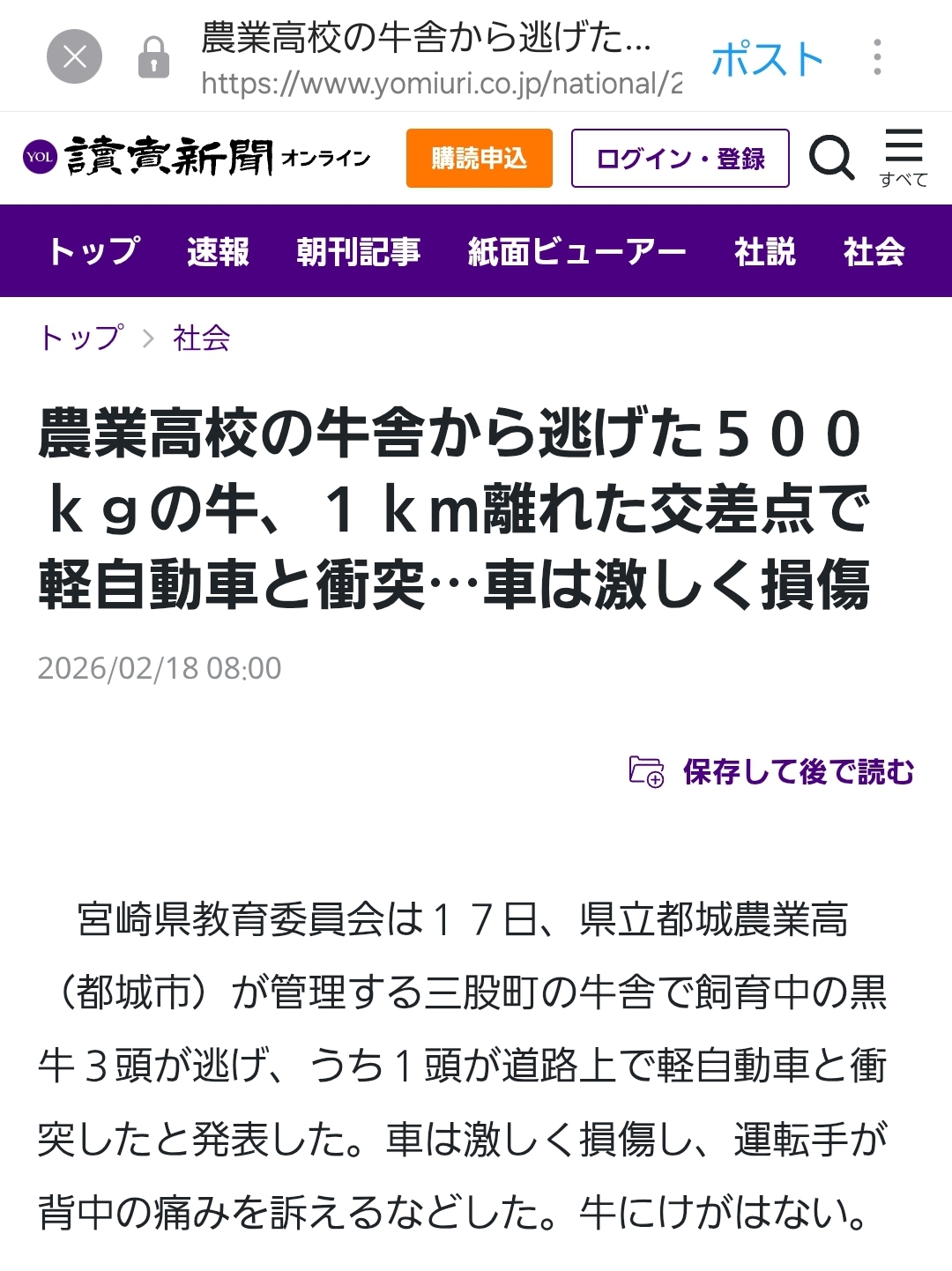The height and width of the screenshot is (1271, 952).
Task: Close the in-app browser
Action: pyautogui.click(x=74, y=57)
